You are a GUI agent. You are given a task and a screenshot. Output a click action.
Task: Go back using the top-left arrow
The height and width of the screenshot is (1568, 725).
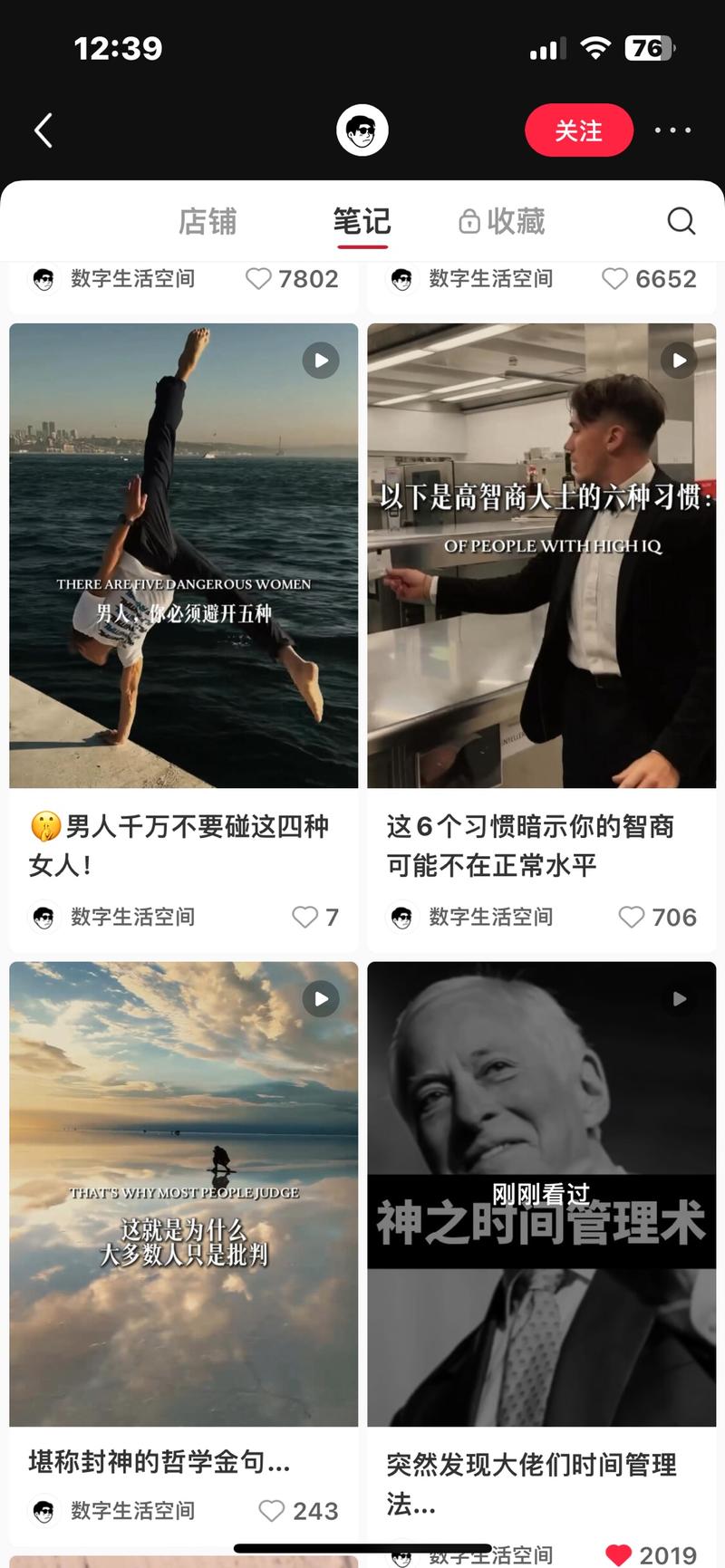point(43,130)
